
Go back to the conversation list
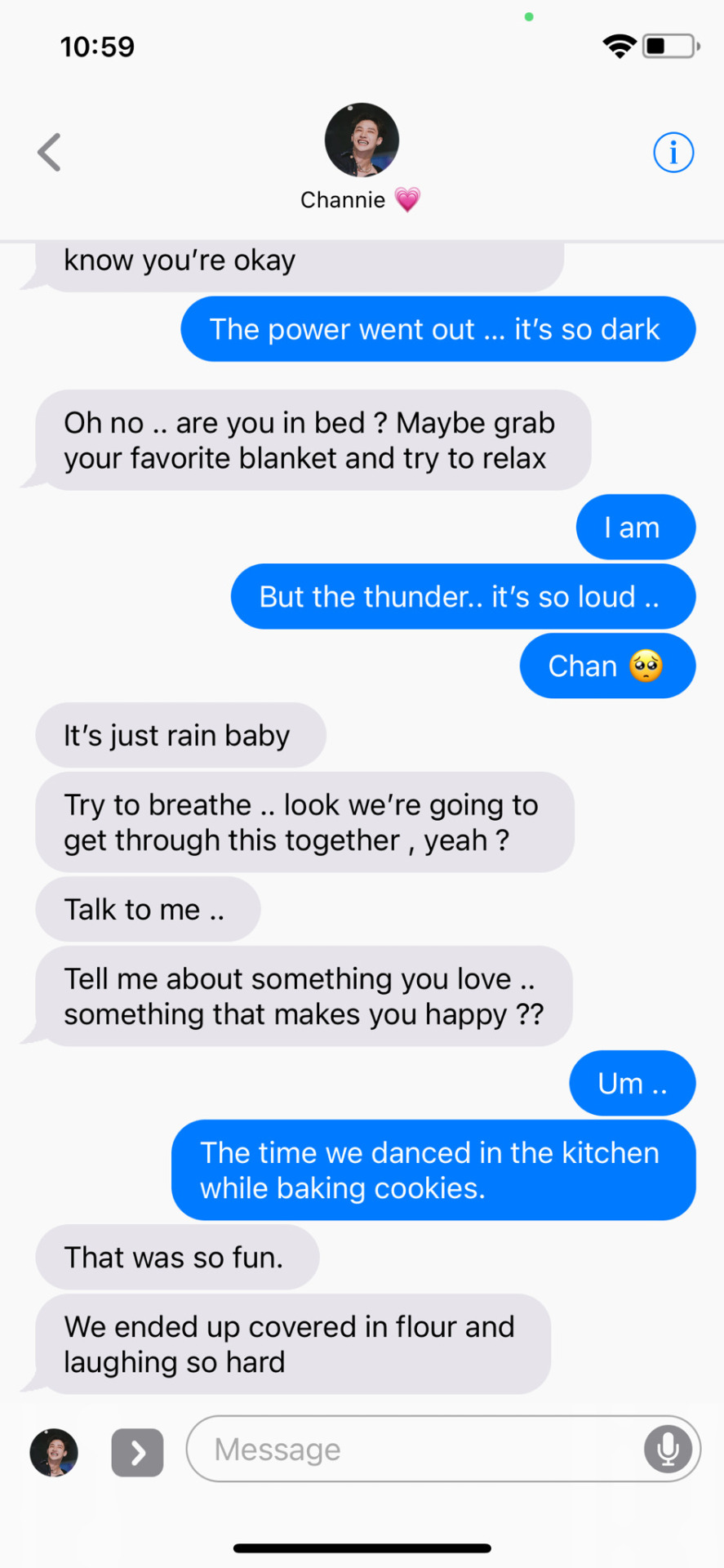tap(50, 153)
